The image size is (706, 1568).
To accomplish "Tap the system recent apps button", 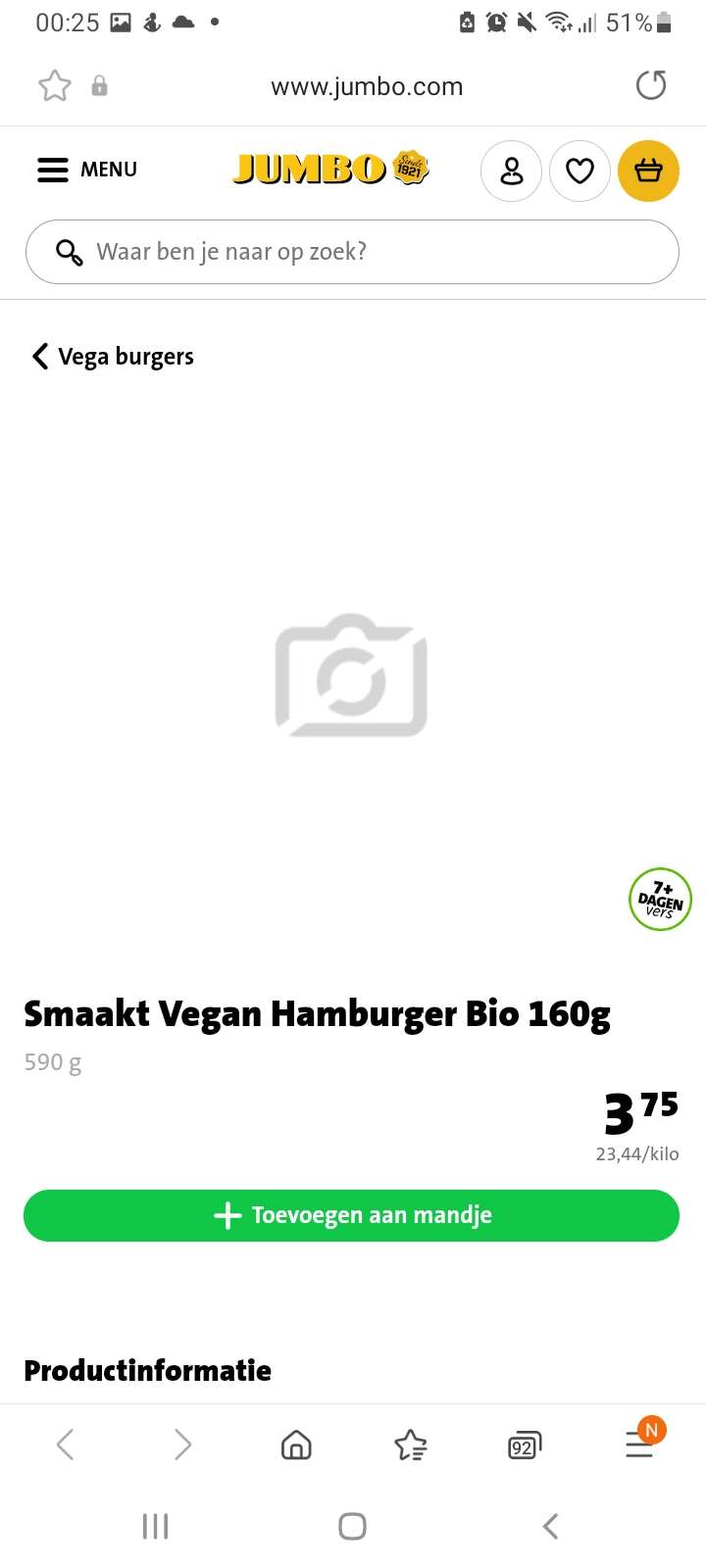I will tap(155, 1526).
